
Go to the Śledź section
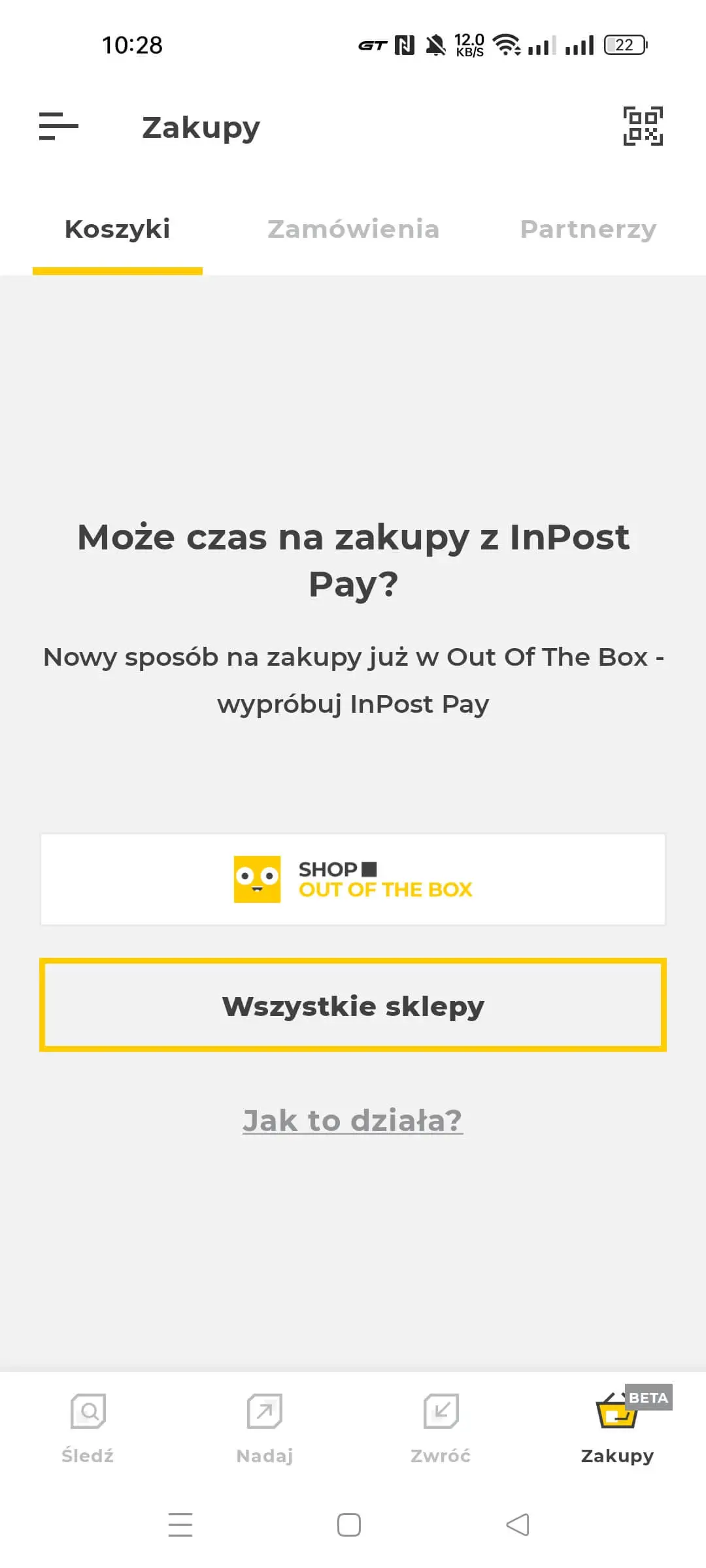coord(88,1427)
